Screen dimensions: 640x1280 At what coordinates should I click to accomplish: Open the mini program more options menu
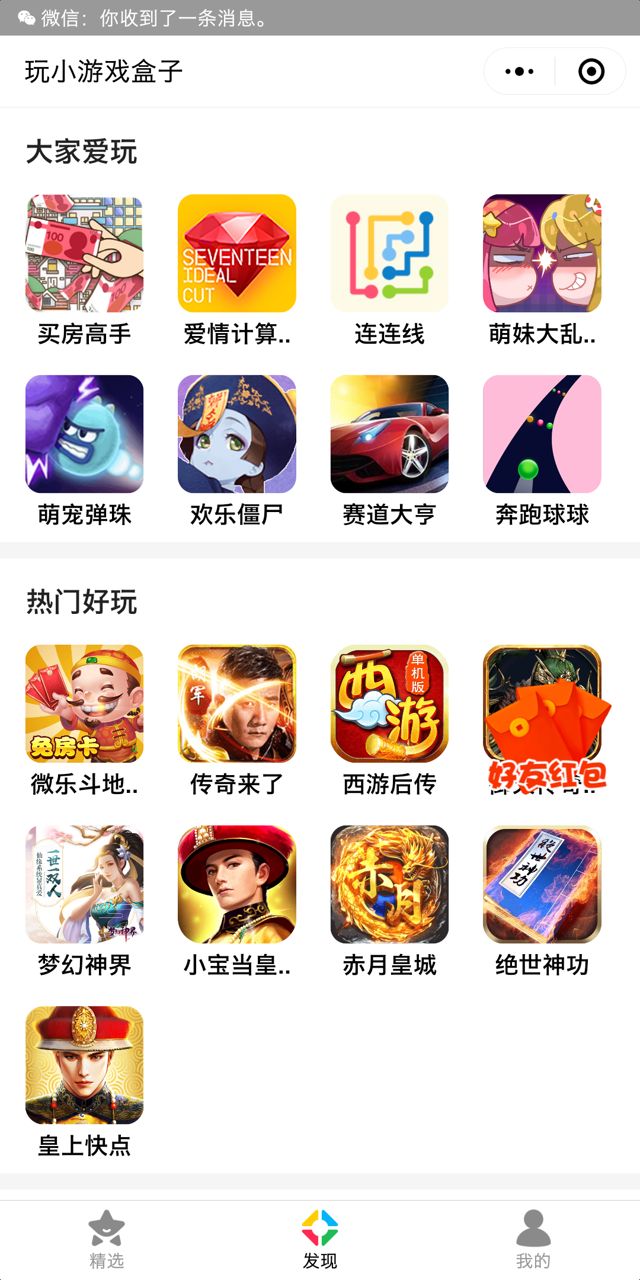coord(520,72)
